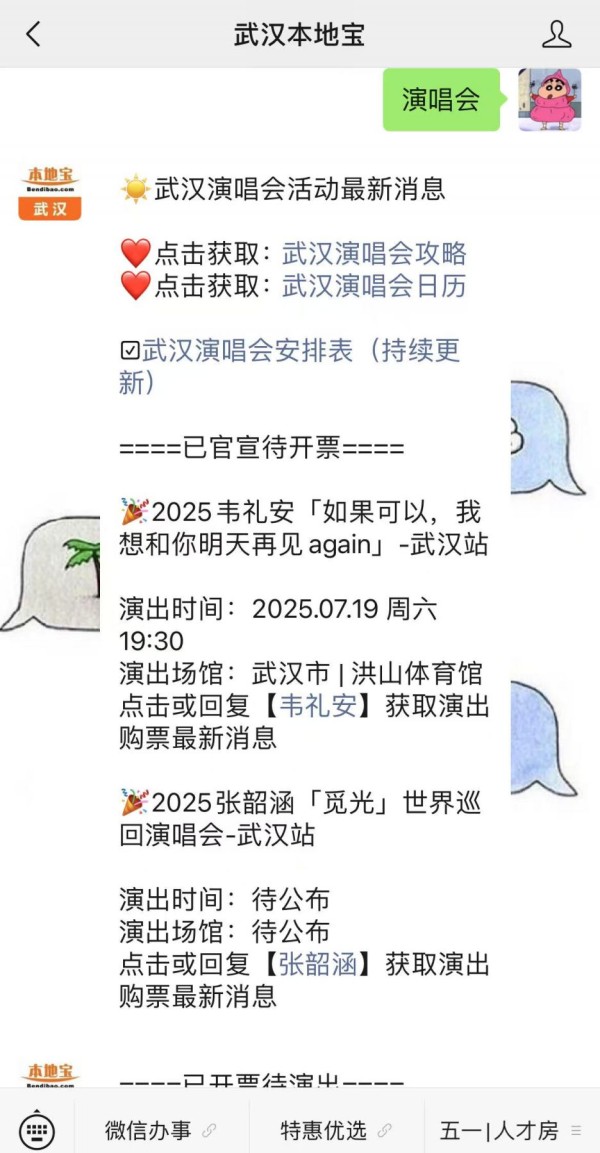This screenshot has width=600, height=1153.
Task: Open the 本地宝 武汉 account avatar
Action: click(50, 193)
